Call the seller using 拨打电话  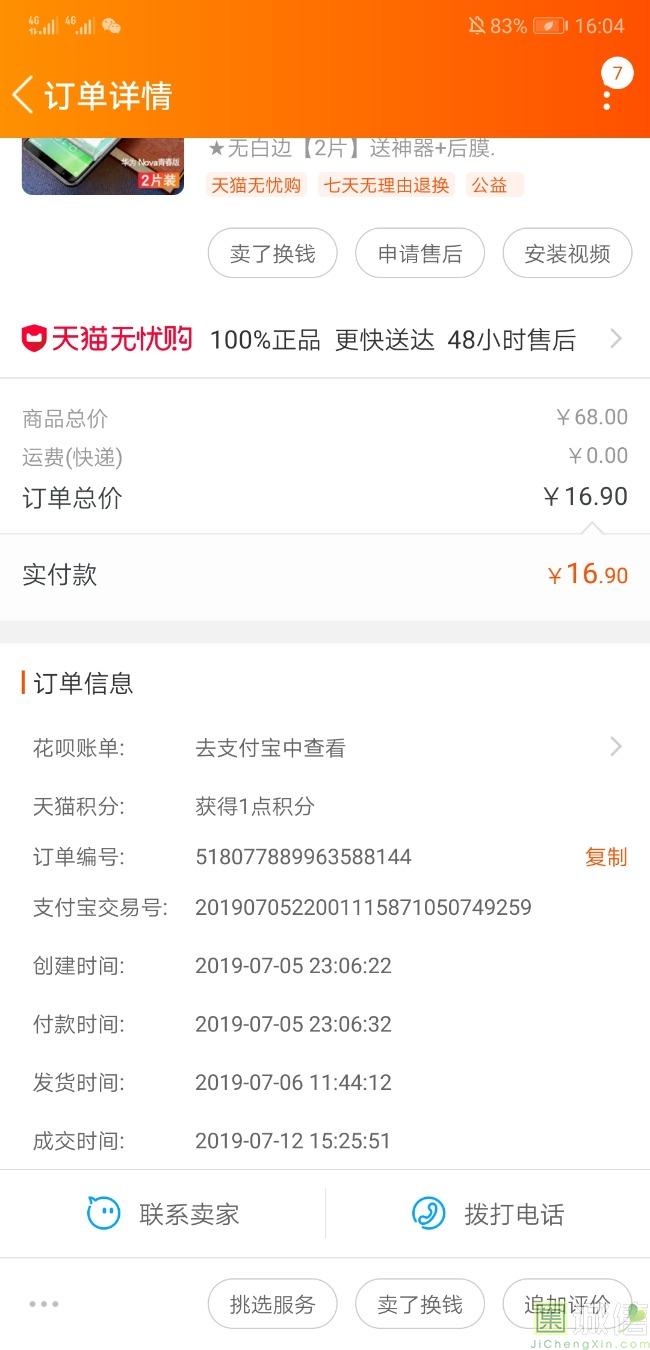pos(488,1214)
